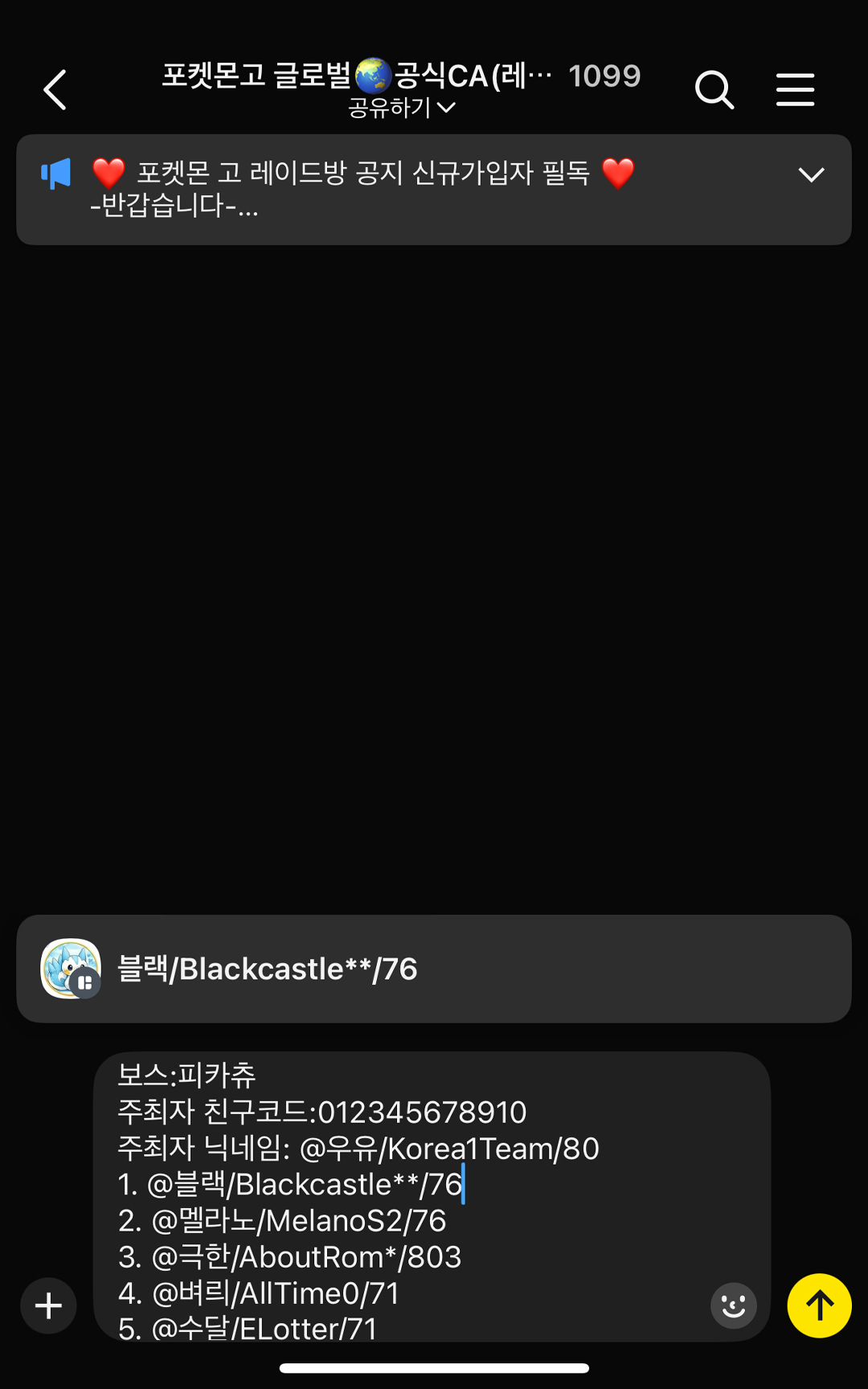
Task: Open the search in this chat room
Action: coord(714,90)
